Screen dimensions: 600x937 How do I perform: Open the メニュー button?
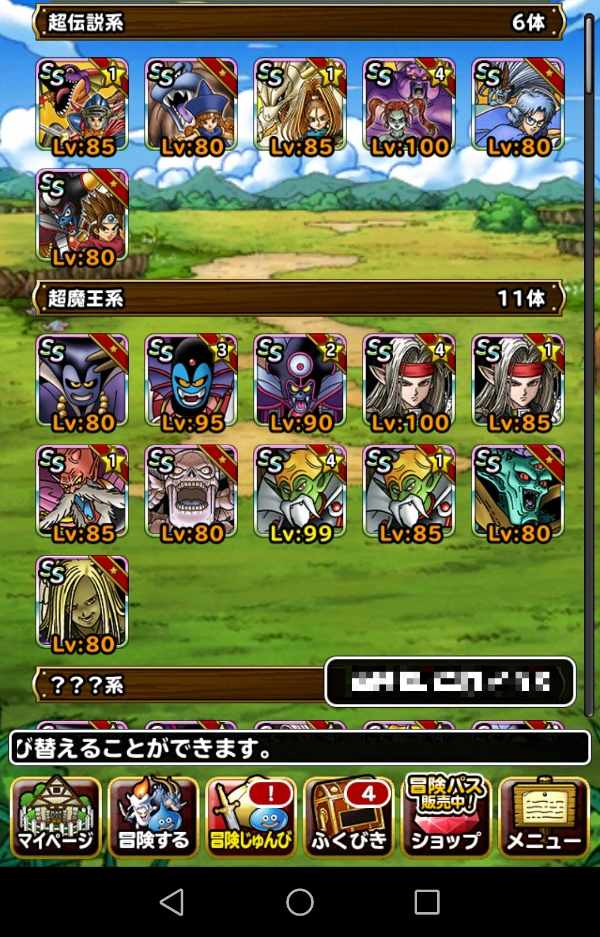tap(543, 817)
